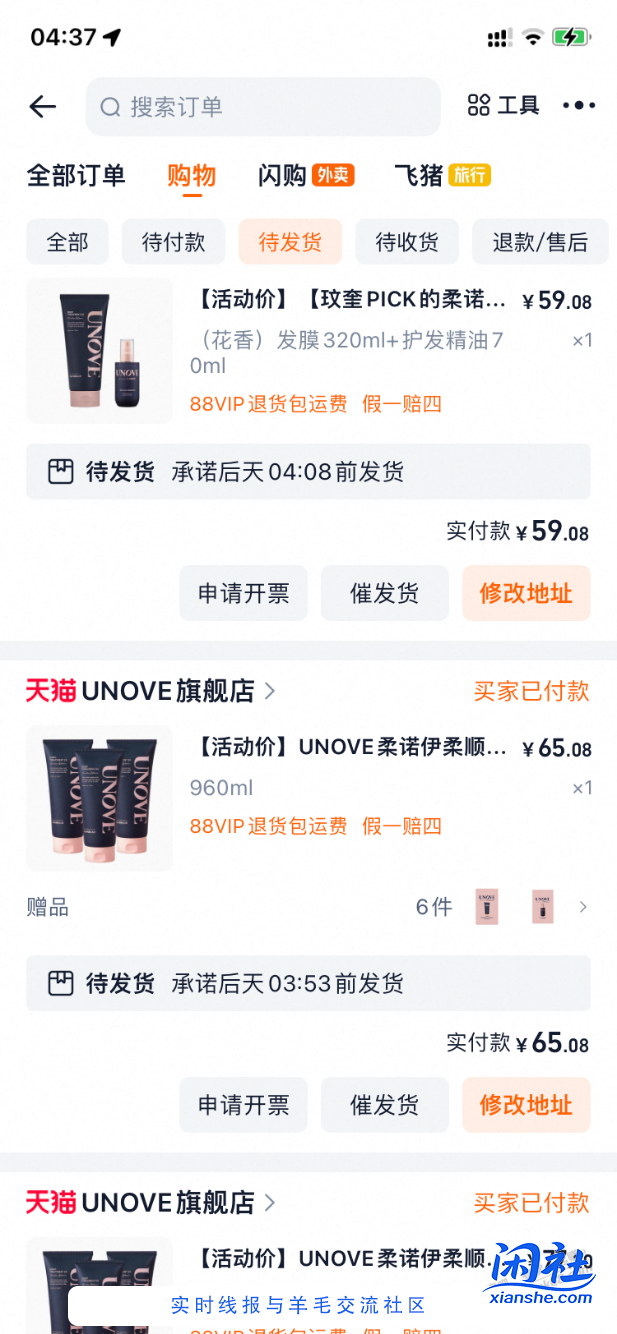Go back with the arrow icon
The image size is (617, 1334).
point(42,106)
